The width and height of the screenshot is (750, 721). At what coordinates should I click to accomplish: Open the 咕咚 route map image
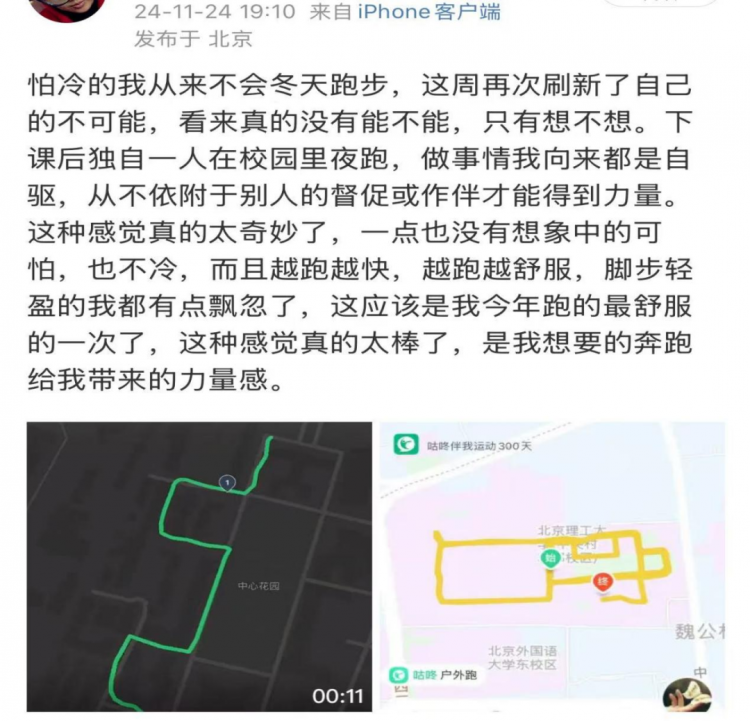click(552, 566)
